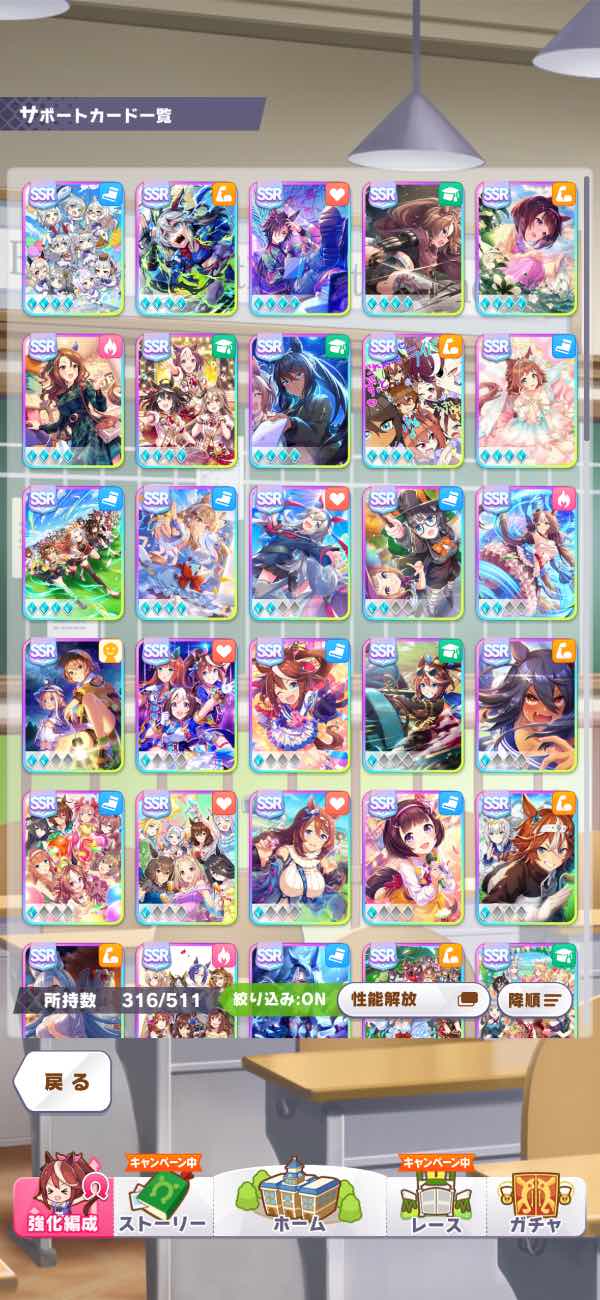600x1300 pixels.
Task: Open the card with girl in pink frilly dress
Action: (527, 400)
